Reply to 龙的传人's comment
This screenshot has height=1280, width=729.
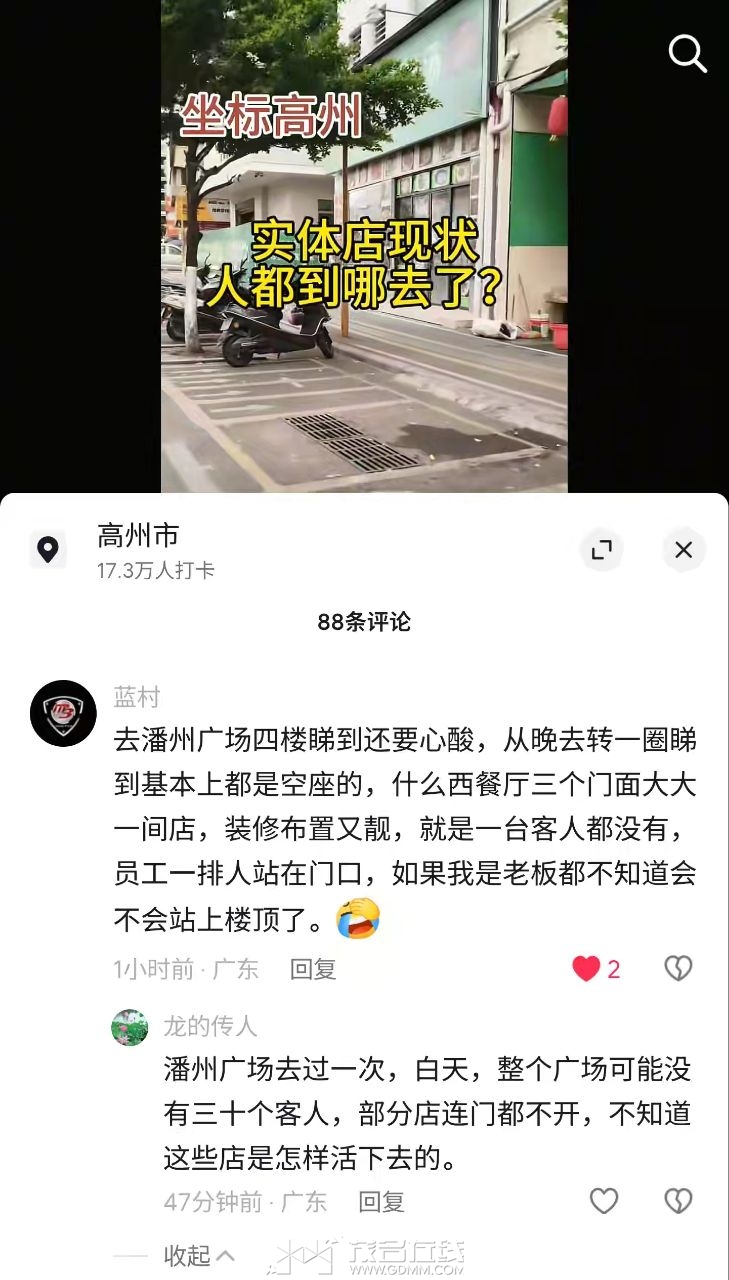coord(381,1201)
